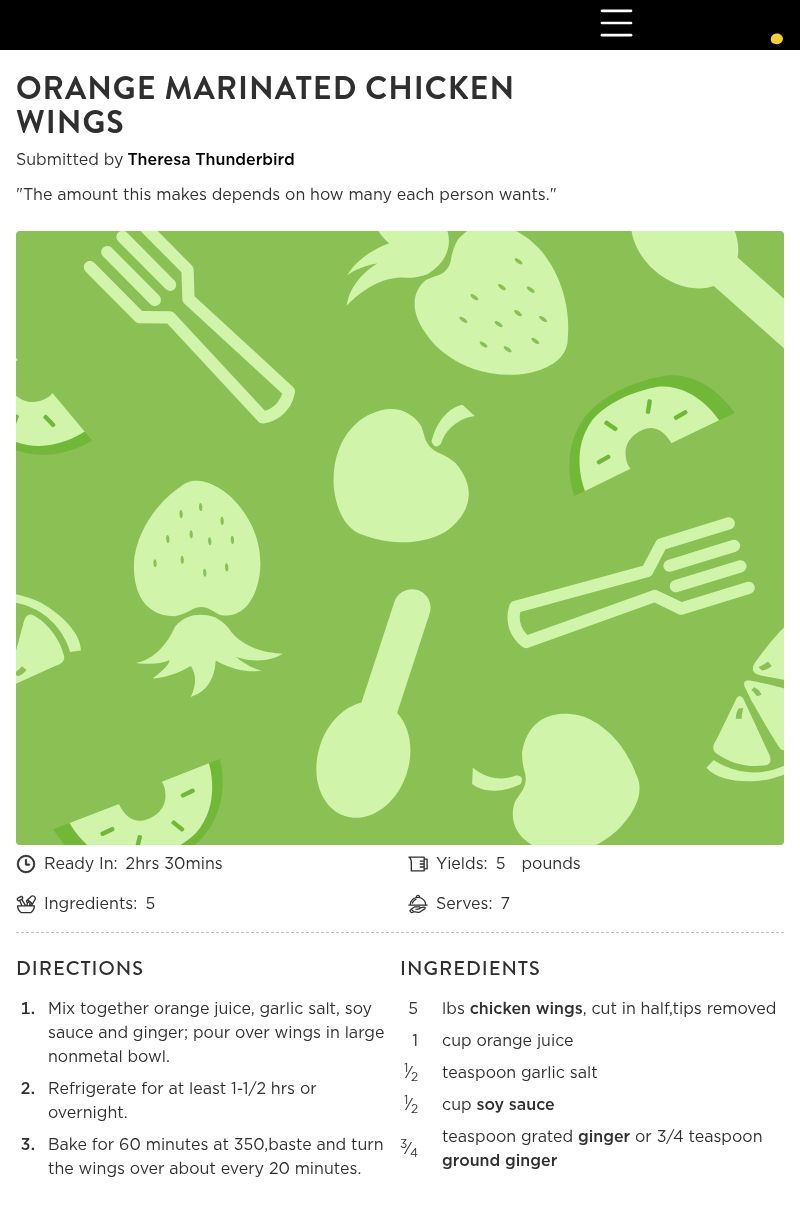Open the soy sauce ingredient link

pos(515,1104)
